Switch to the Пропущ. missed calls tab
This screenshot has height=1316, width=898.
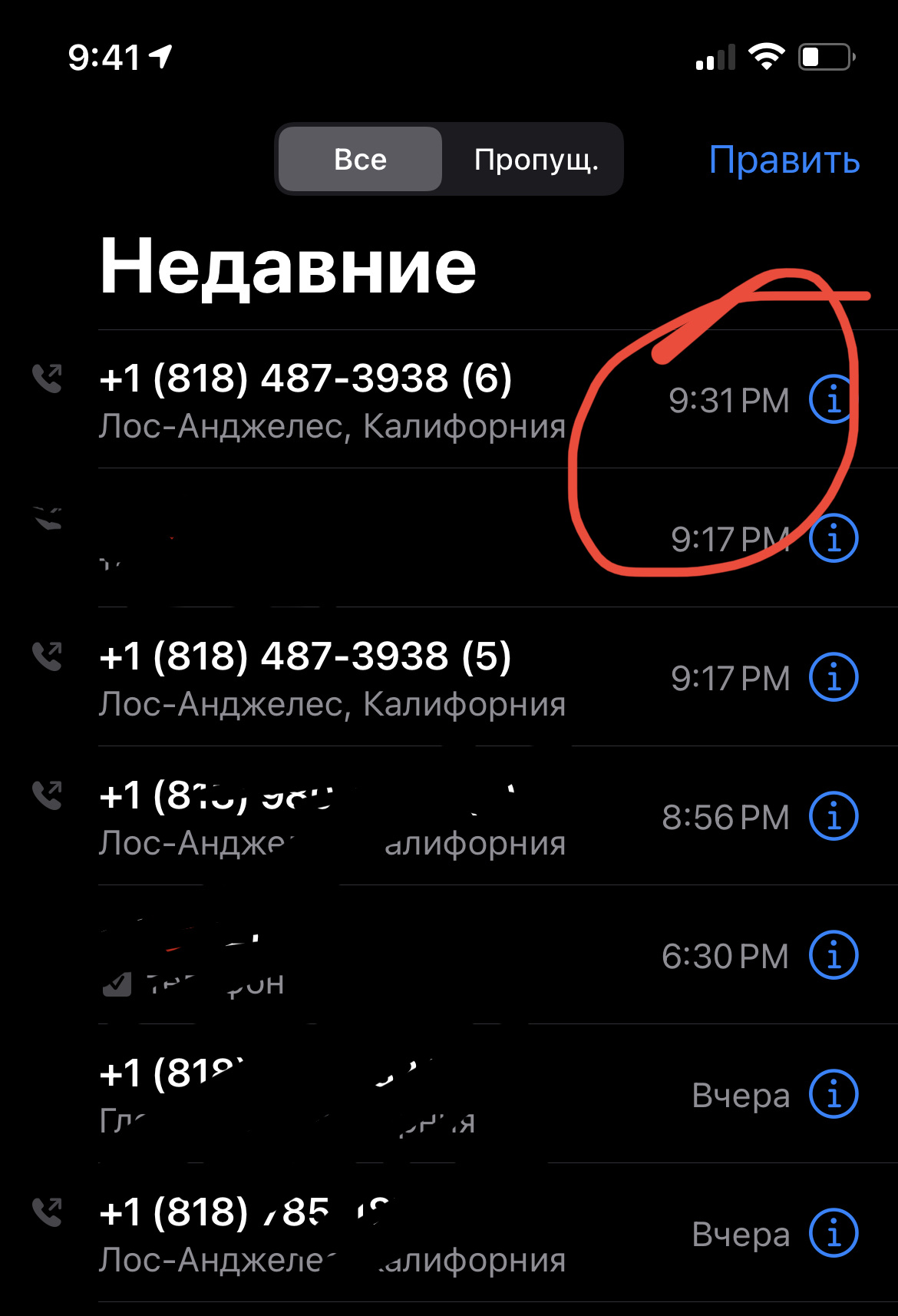(536, 160)
